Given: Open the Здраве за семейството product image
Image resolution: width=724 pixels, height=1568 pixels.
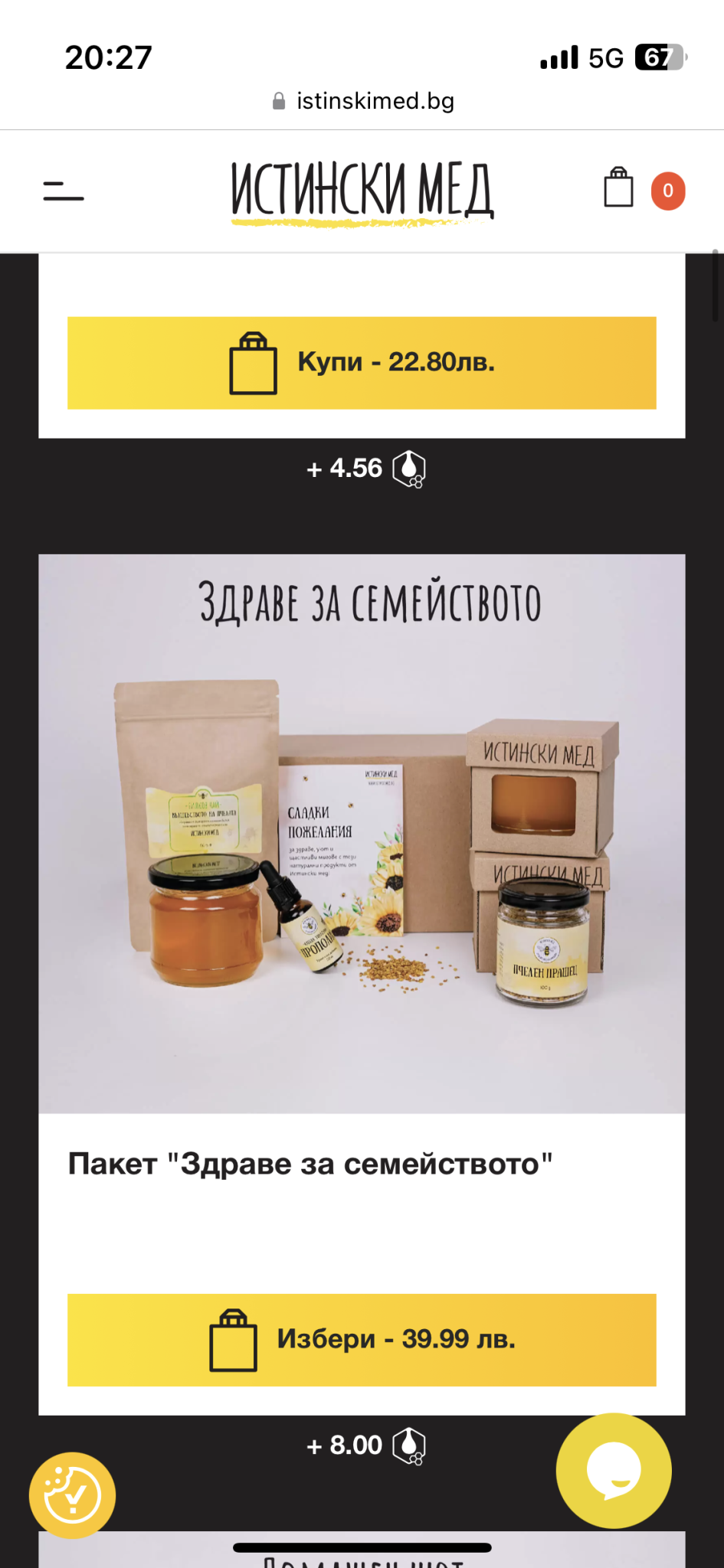Looking at the screenshot, I should pyautogui.click(x=362, y=834).
